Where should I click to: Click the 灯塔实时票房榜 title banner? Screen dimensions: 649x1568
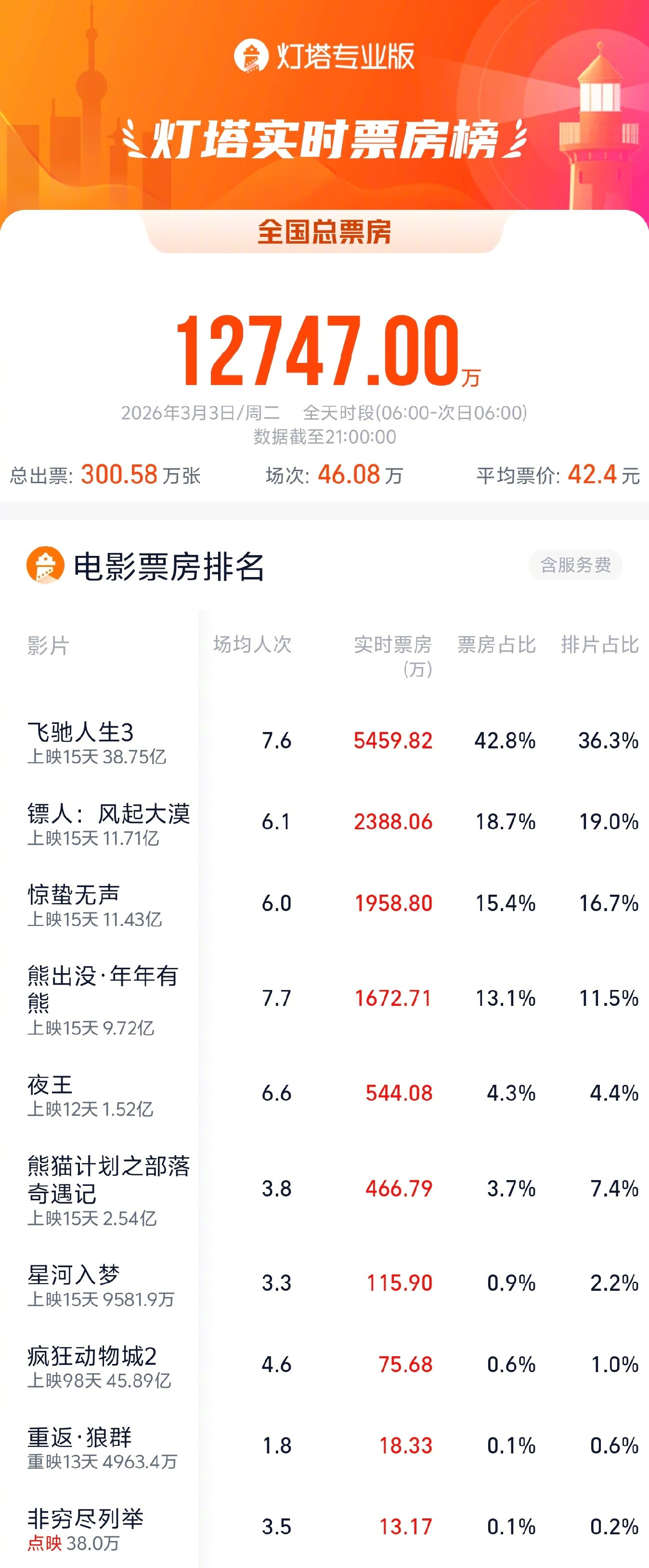(324, 139)
